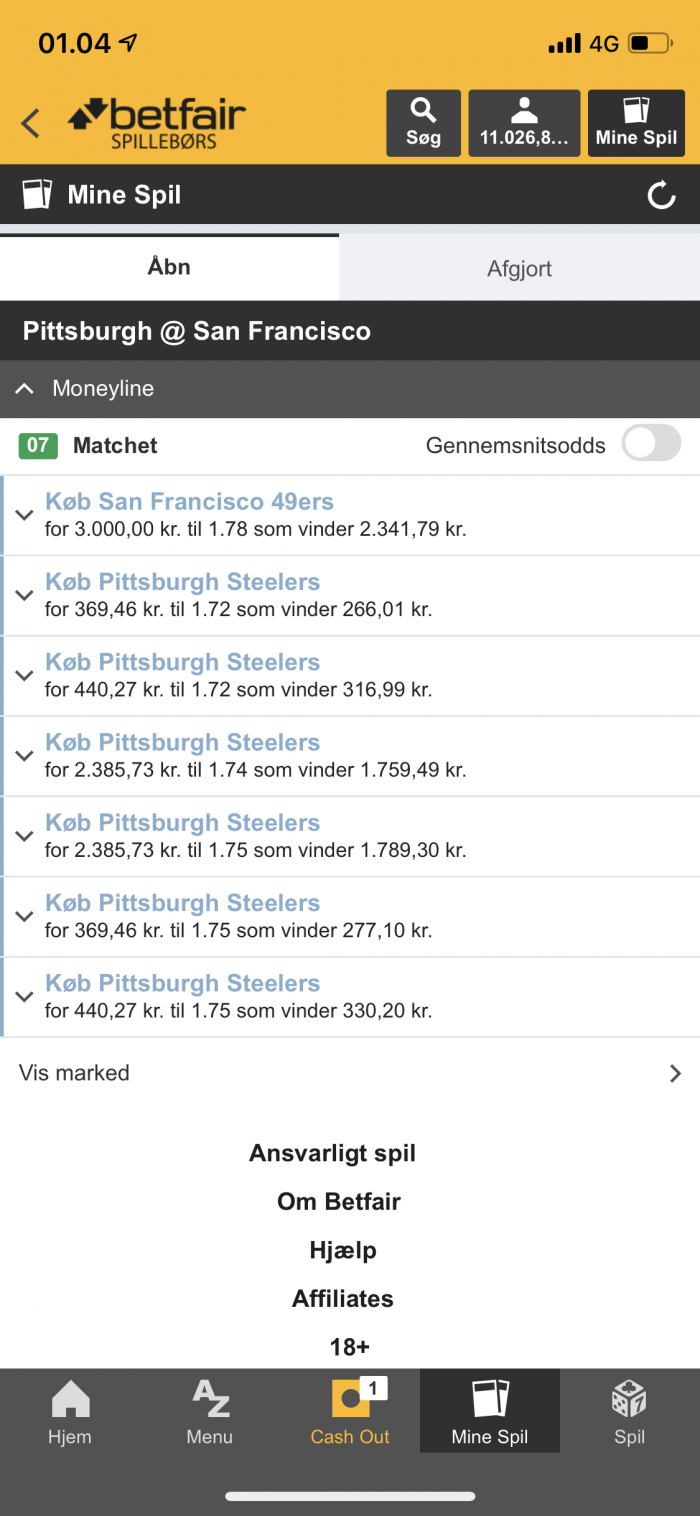Expand the Steelers bet winning 1.789,30 kr.
The image size is (700, 1516).
(350, 836)
